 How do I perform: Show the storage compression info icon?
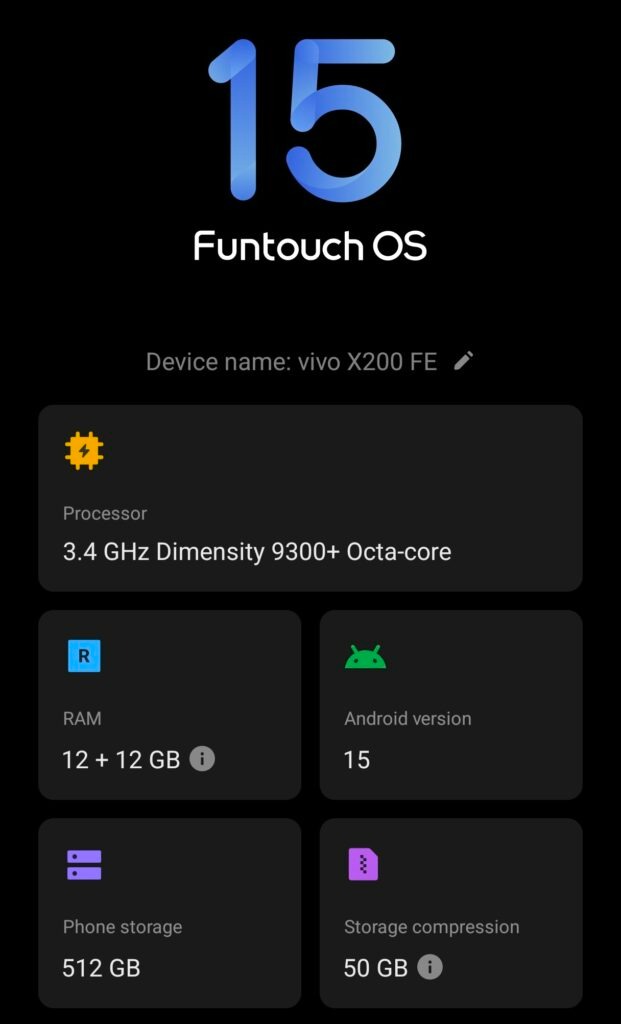pos(430,967)
